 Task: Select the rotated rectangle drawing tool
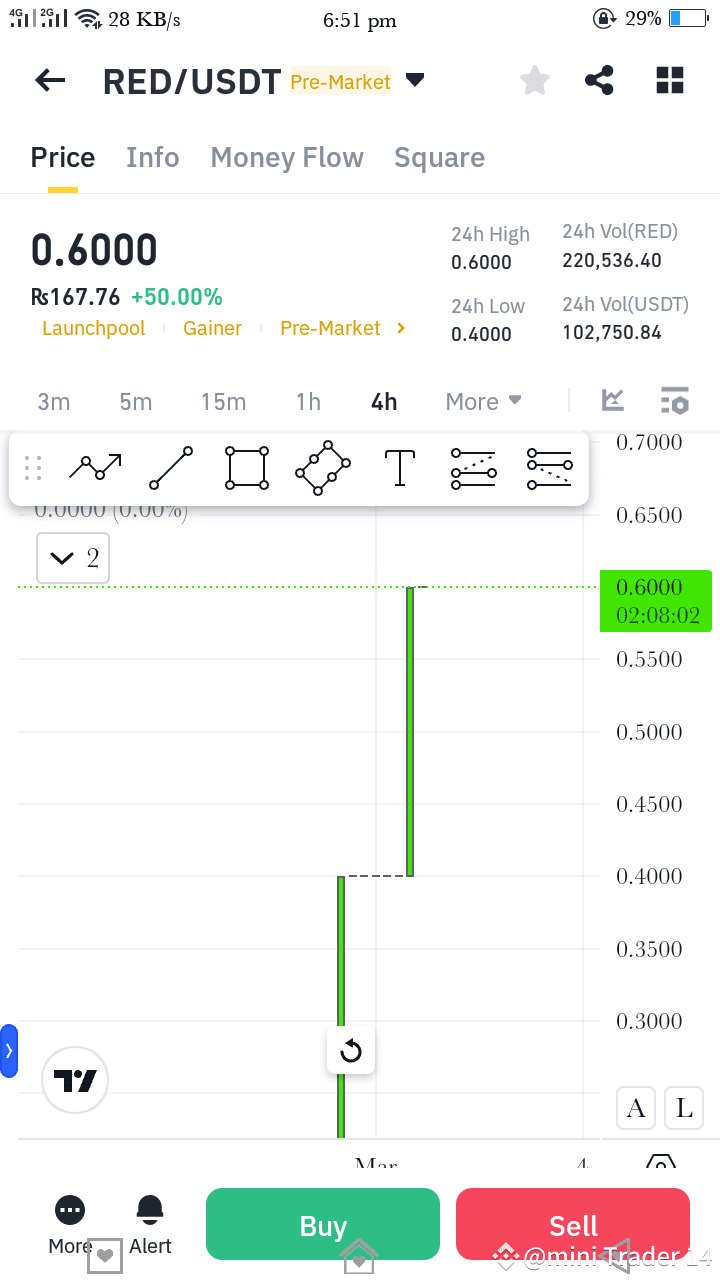tap(322, 467)
